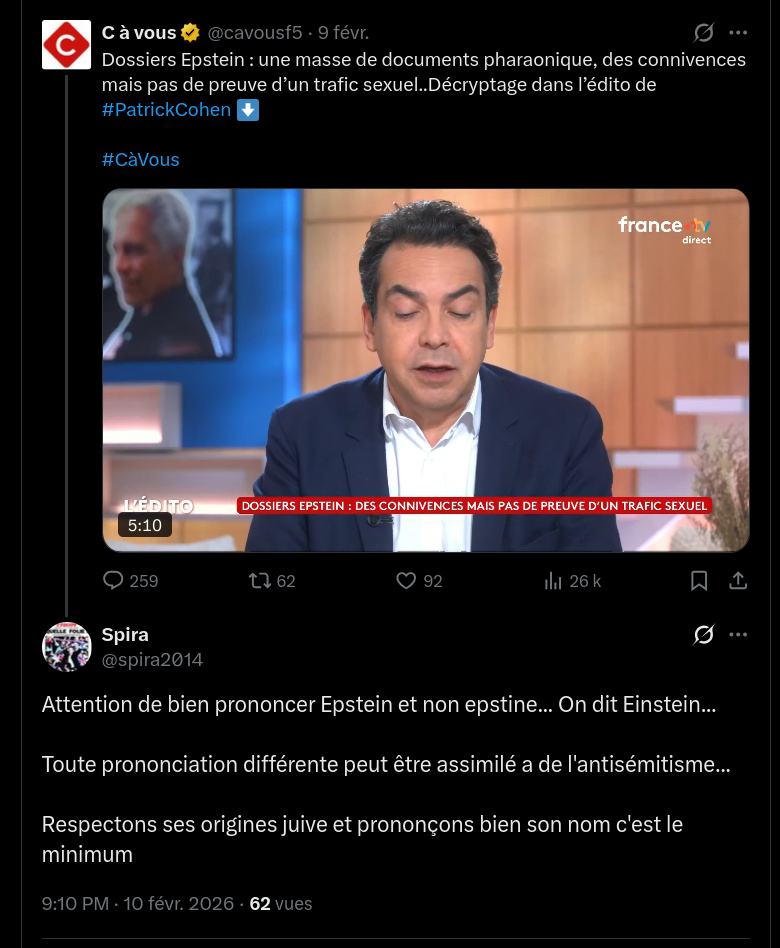Bookmark the C à vous post
This screenshot has width=780, height=948.
coord(700,581)
